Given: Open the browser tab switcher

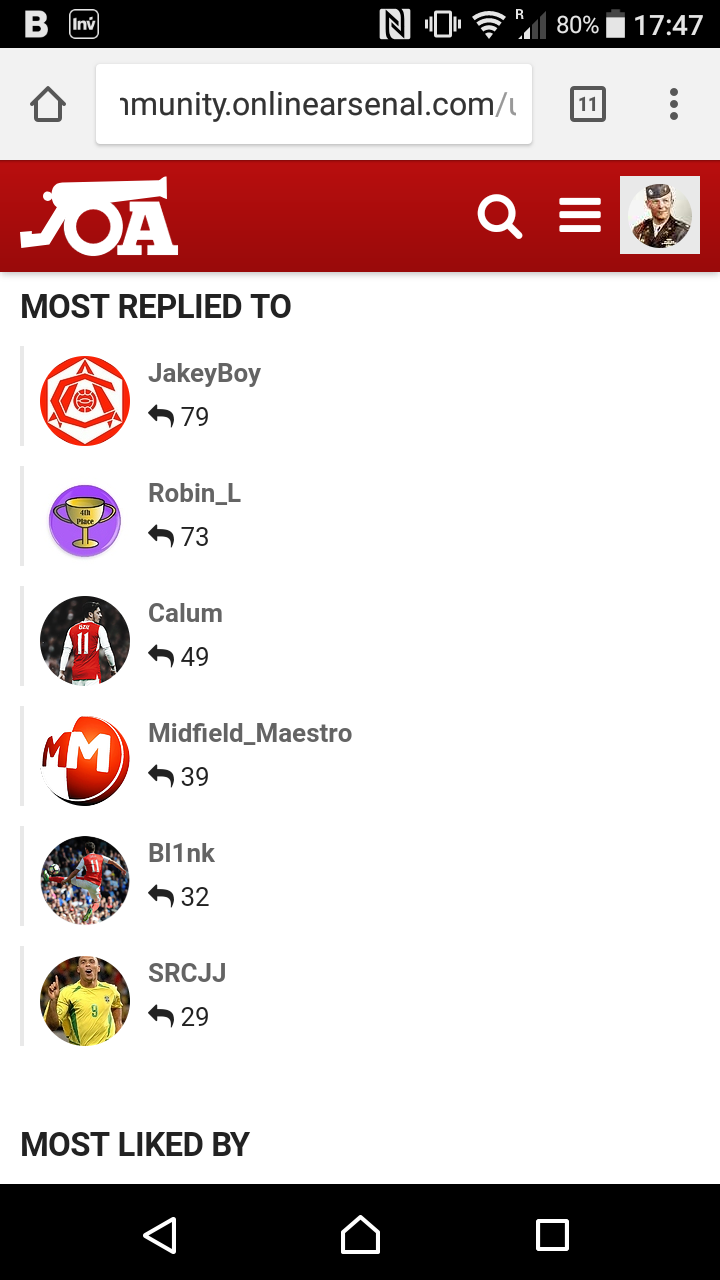Looking at the screenshot, I should pos(588,104).
